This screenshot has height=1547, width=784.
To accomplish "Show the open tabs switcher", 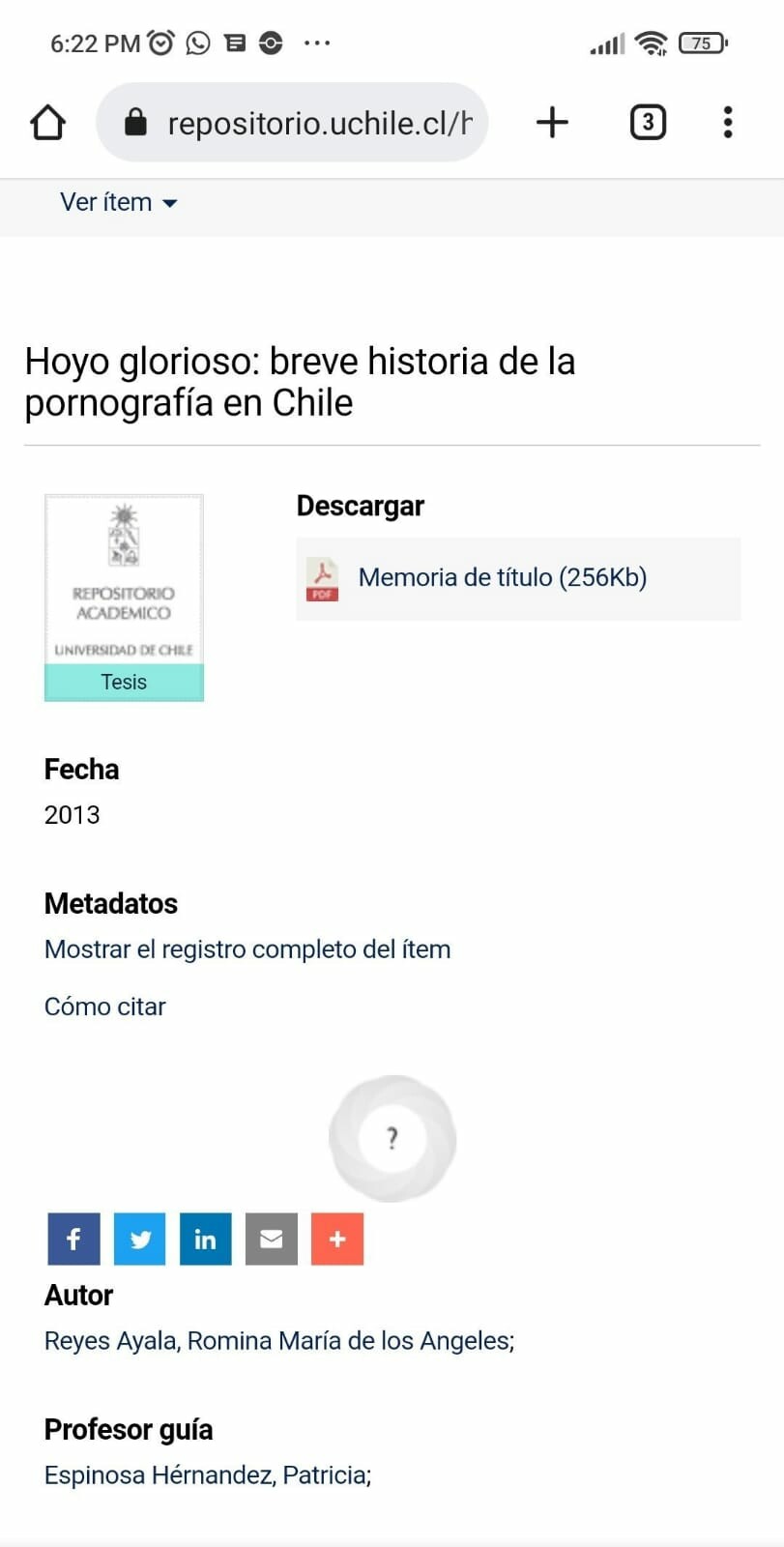I will click(648, 123).
